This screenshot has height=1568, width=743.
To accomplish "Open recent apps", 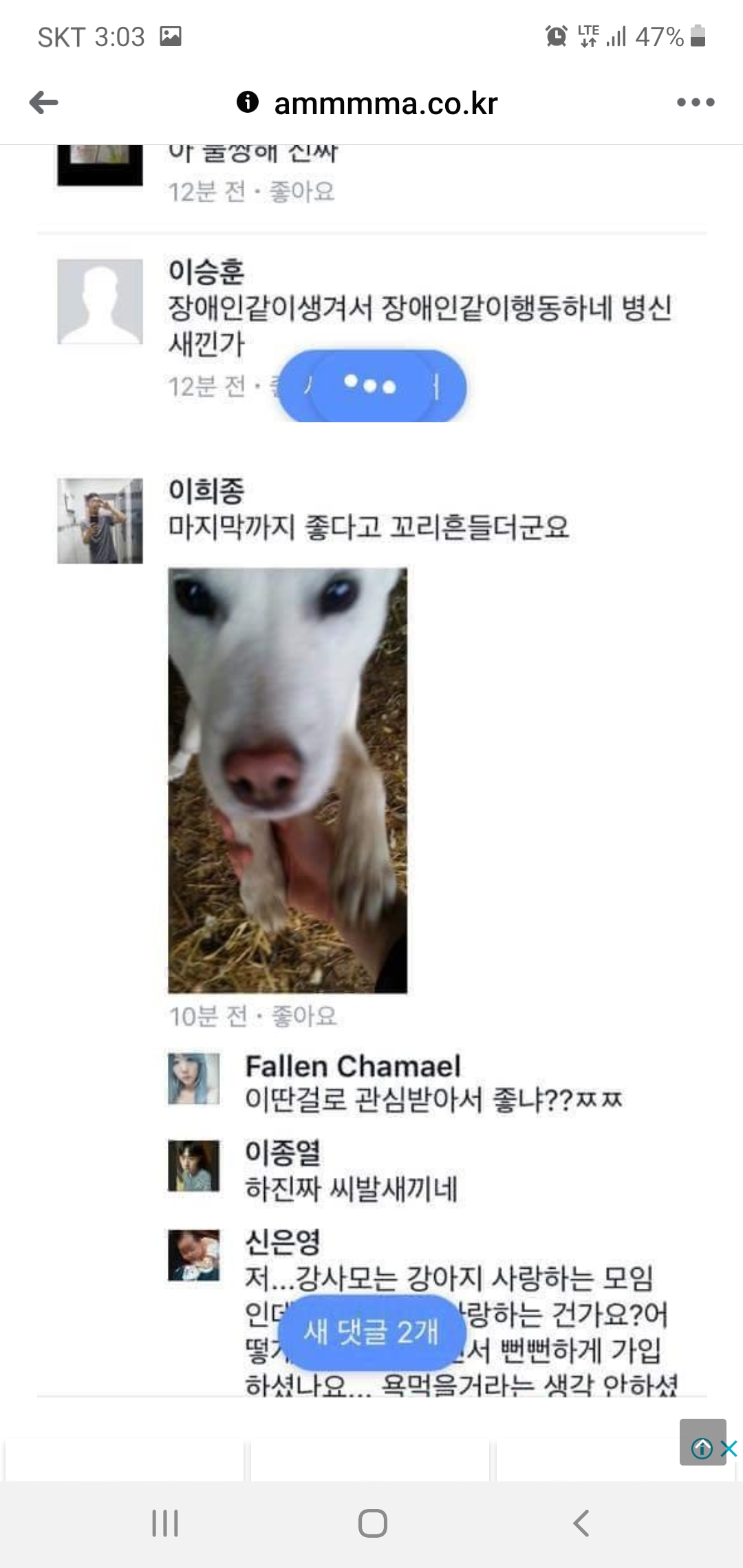I will pyautogui.click(x=165, y=1523).
